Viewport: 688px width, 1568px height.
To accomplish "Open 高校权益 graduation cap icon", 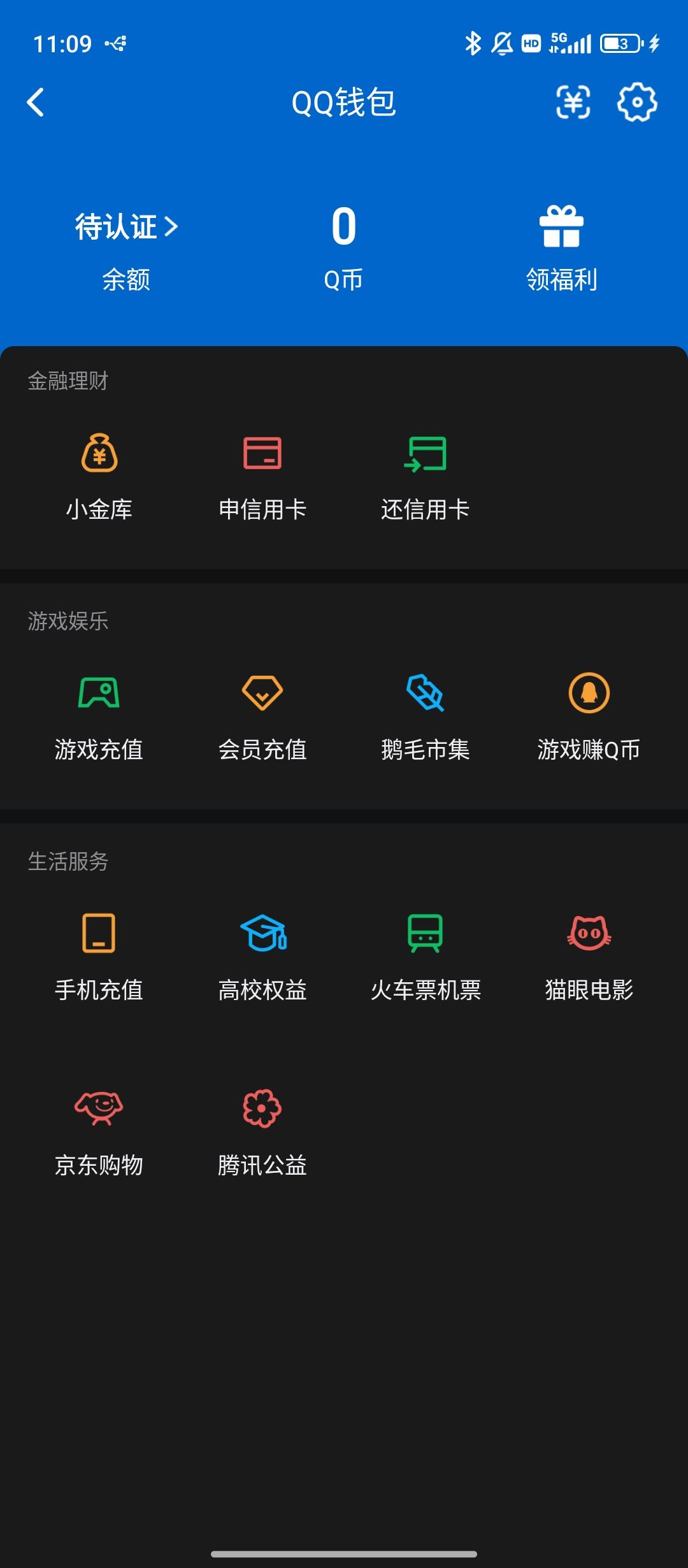I will [x=263, y=934].
